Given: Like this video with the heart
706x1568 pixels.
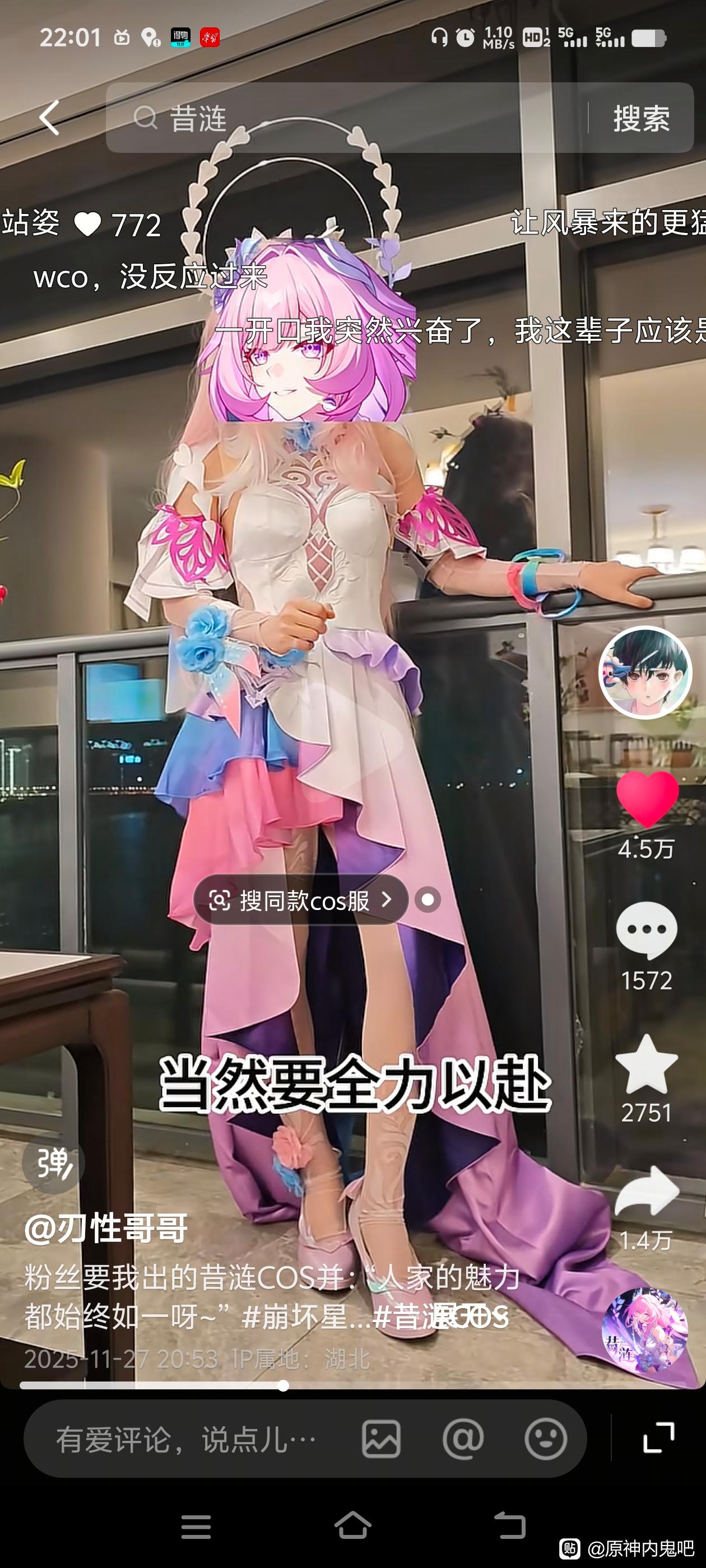Looking at the screenshot, I should tap(646, 799).
